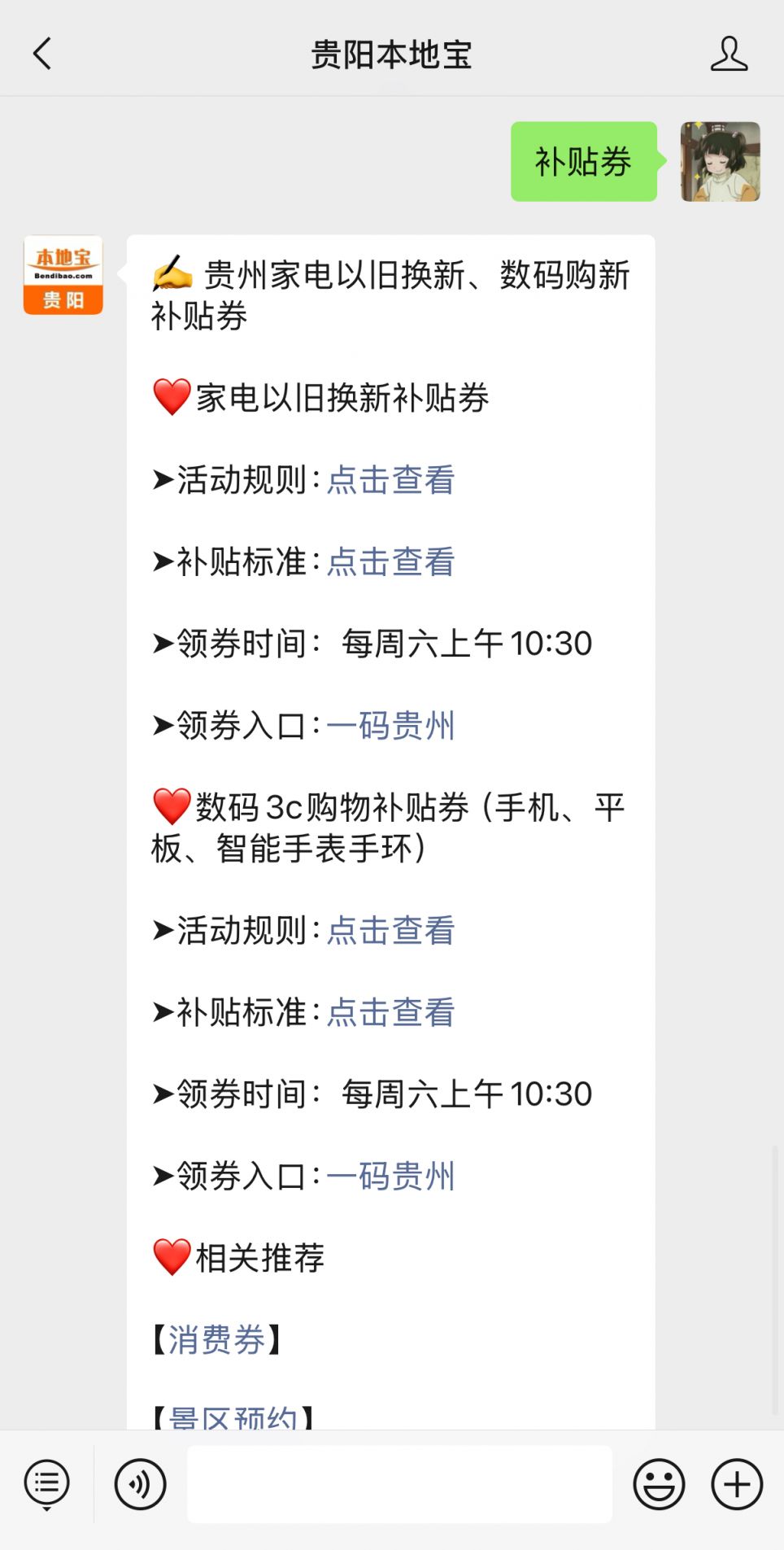
Task: Open 补贴标准 link under 家电以旧换新补贴券
Action: 390,561
